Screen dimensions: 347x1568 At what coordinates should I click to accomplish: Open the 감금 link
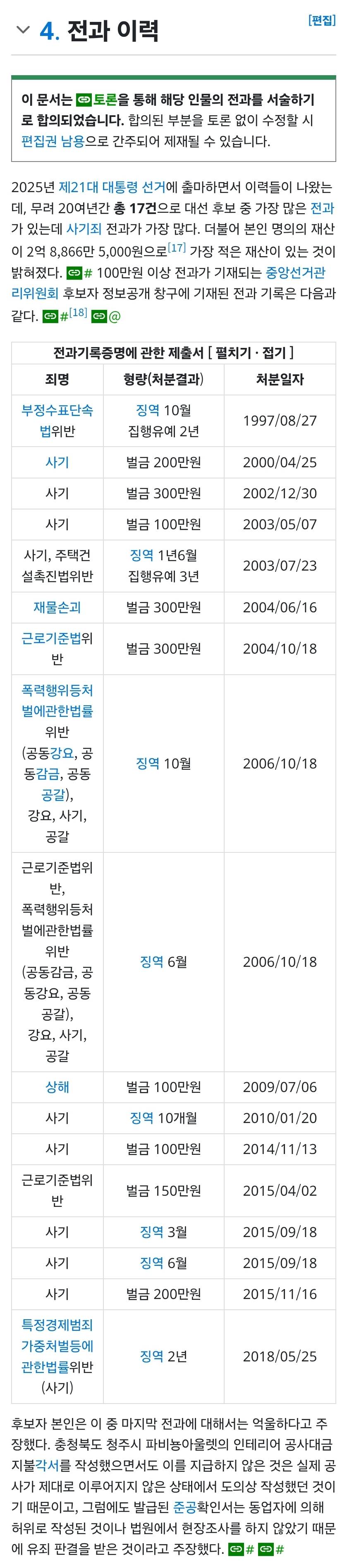tap(48, 773)
